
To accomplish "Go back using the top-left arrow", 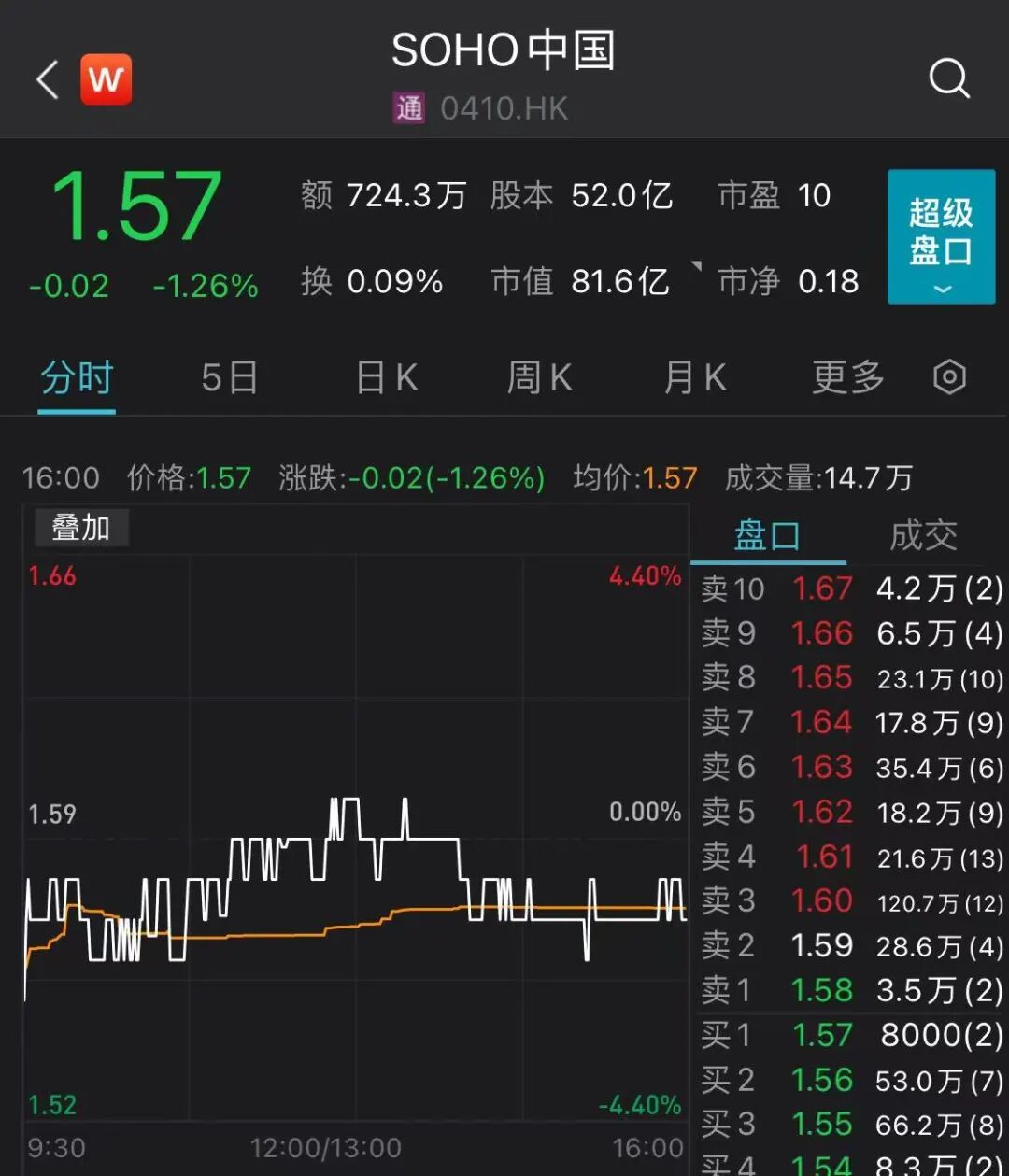I will click(47, 79).
